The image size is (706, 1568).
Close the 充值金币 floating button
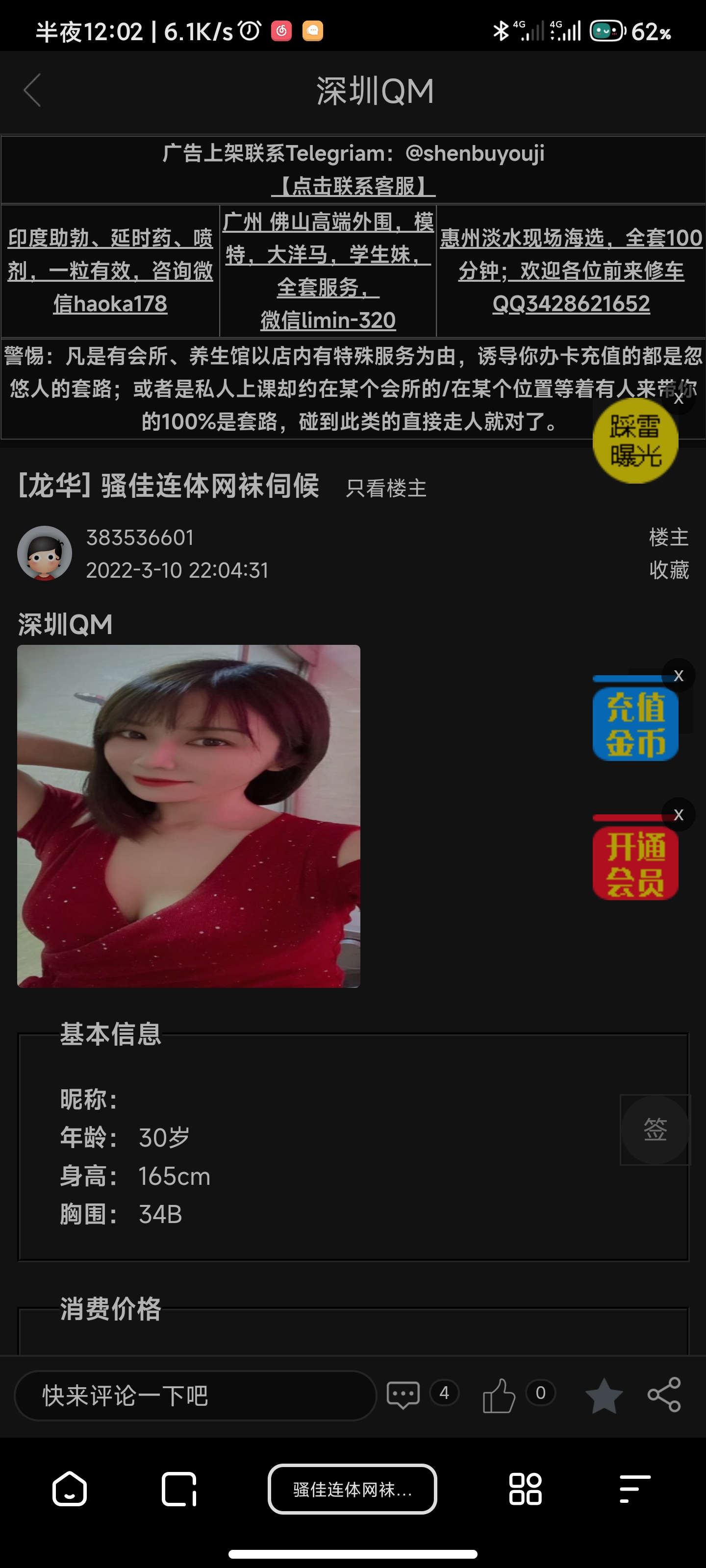pos(679,676)
